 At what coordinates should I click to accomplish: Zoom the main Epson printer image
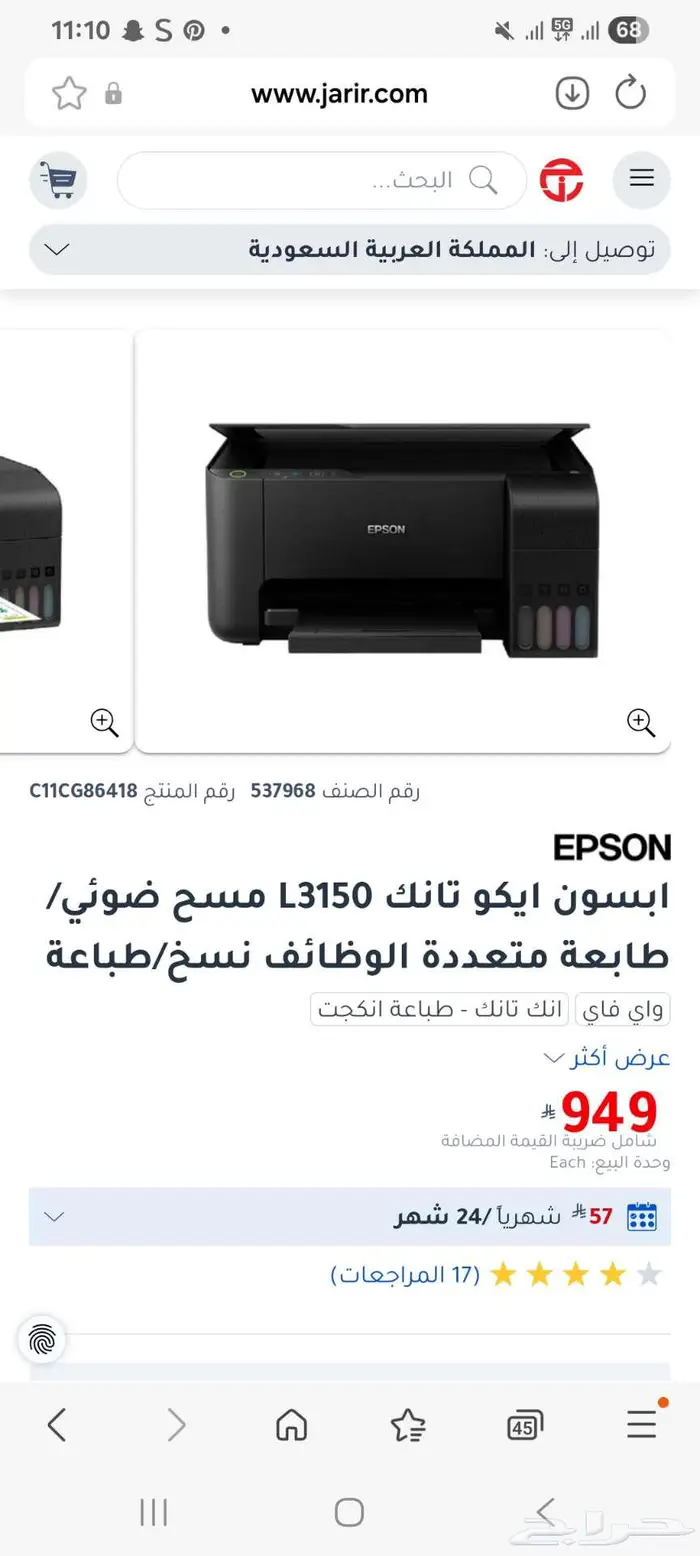coord(640,722)
